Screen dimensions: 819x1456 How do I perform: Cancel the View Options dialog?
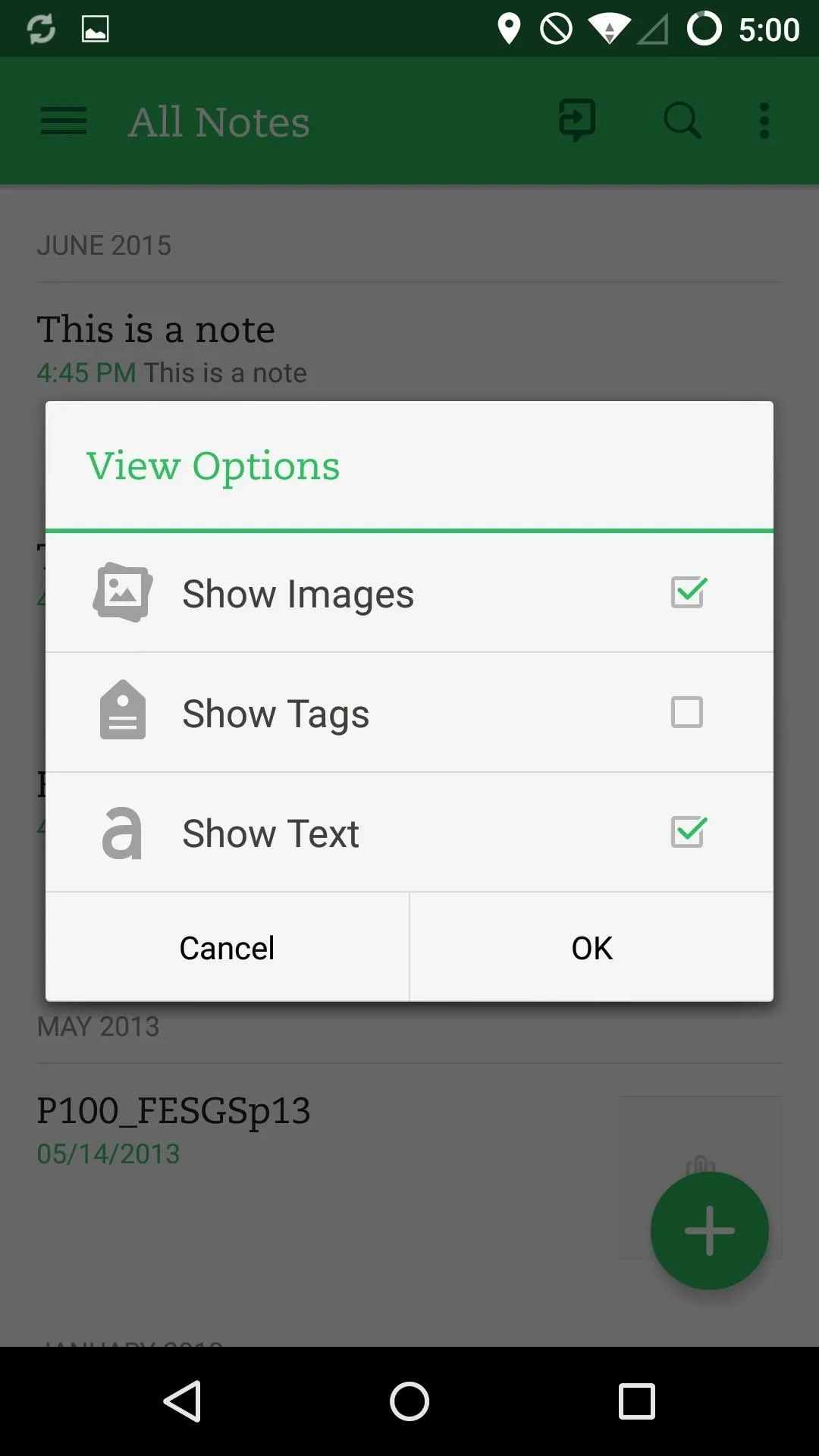click(x=227, y=947)
